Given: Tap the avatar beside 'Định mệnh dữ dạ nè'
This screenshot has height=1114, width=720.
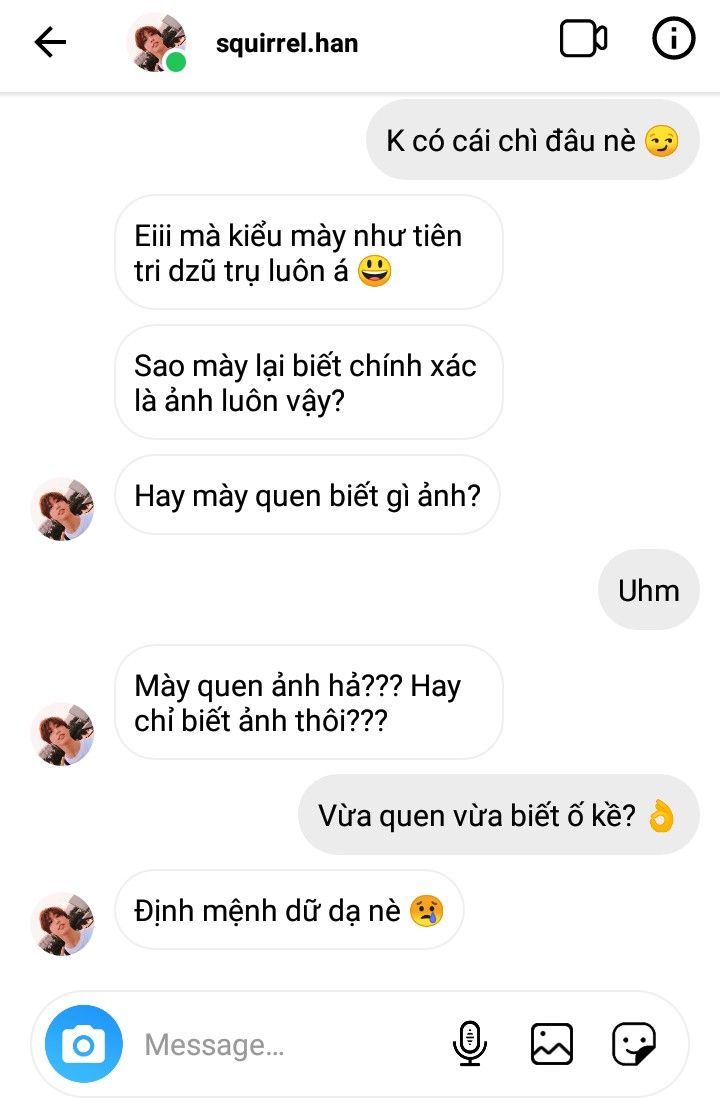Looking at the screenshot, I should tap(64, 923).
